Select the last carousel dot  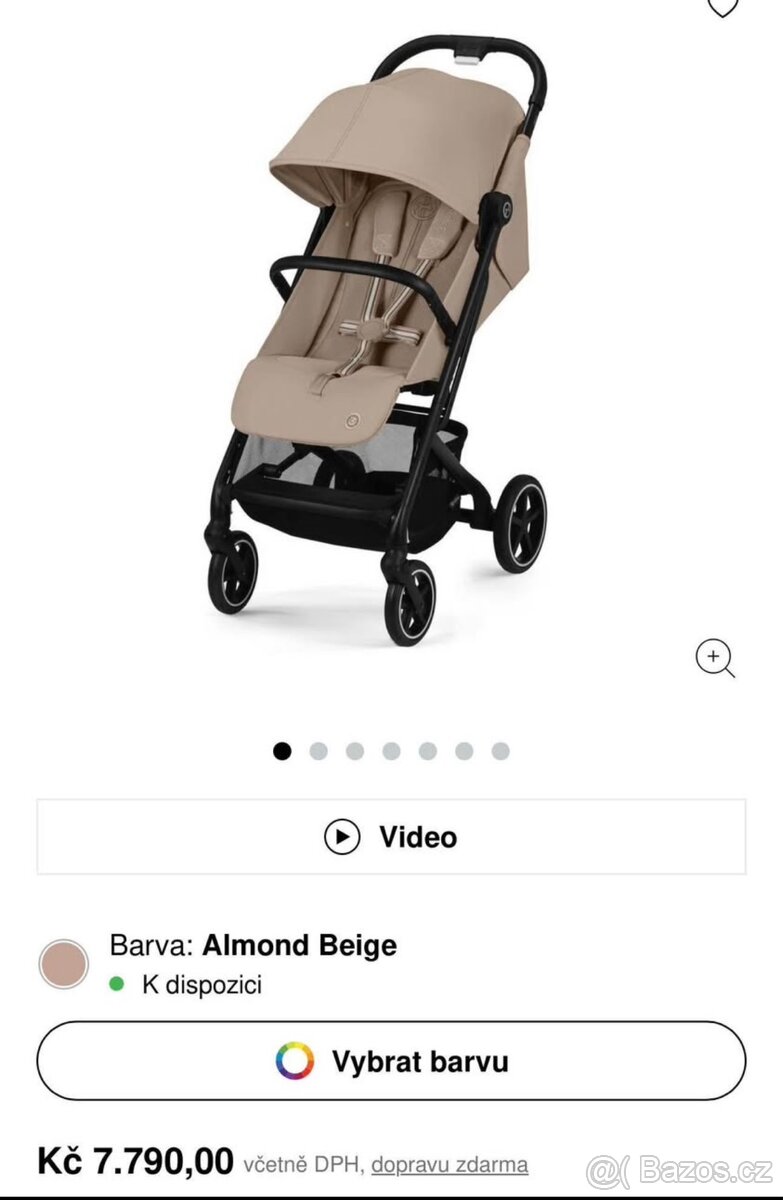[x=499, y=749]
